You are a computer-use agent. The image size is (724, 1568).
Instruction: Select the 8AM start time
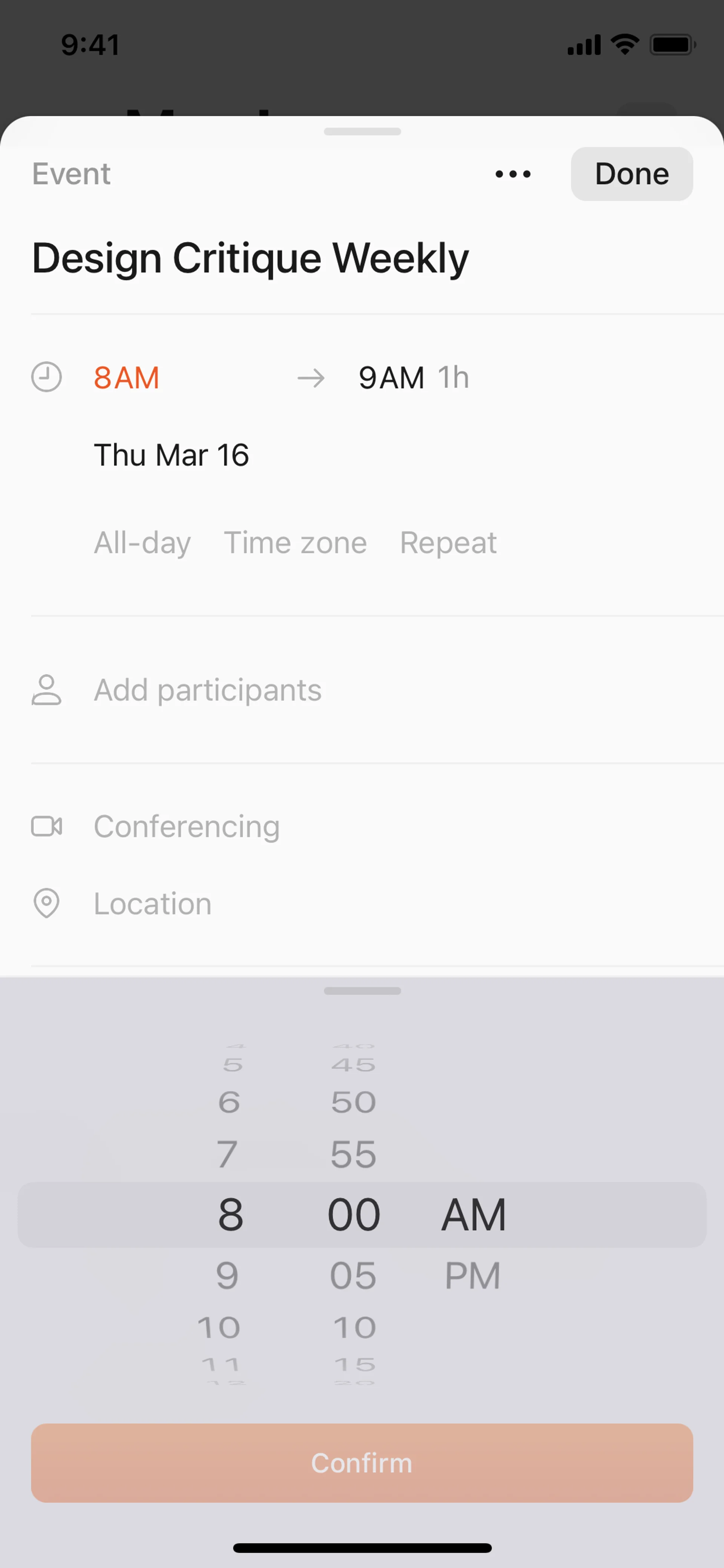pyautogui.click(x=127, y=378)
